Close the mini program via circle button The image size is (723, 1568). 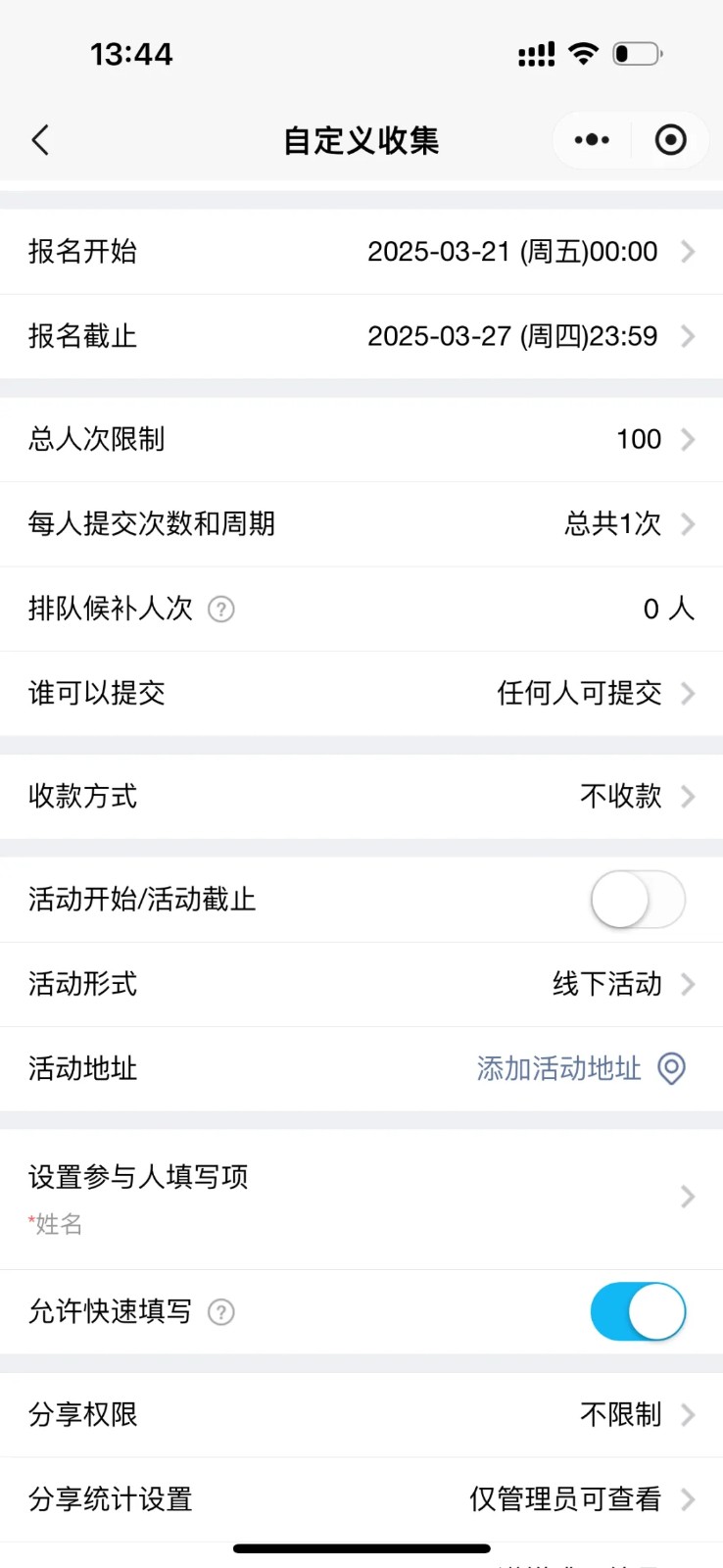click(x=670, y=140)
